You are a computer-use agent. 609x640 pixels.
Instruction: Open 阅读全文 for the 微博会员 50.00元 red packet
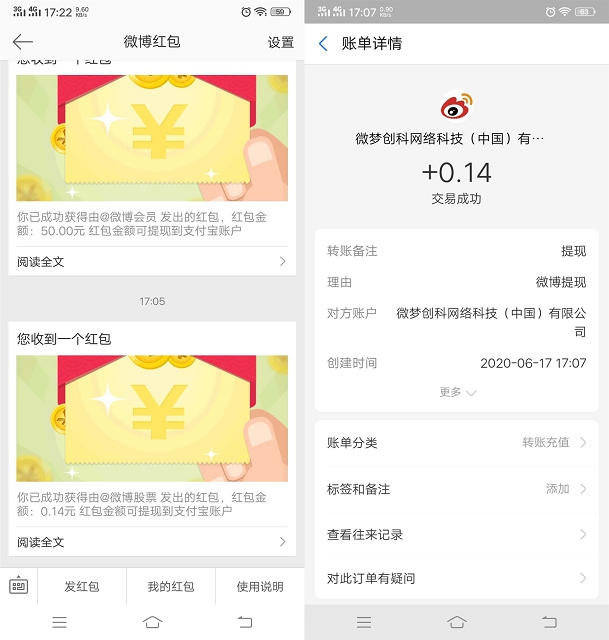click(152, 262)
